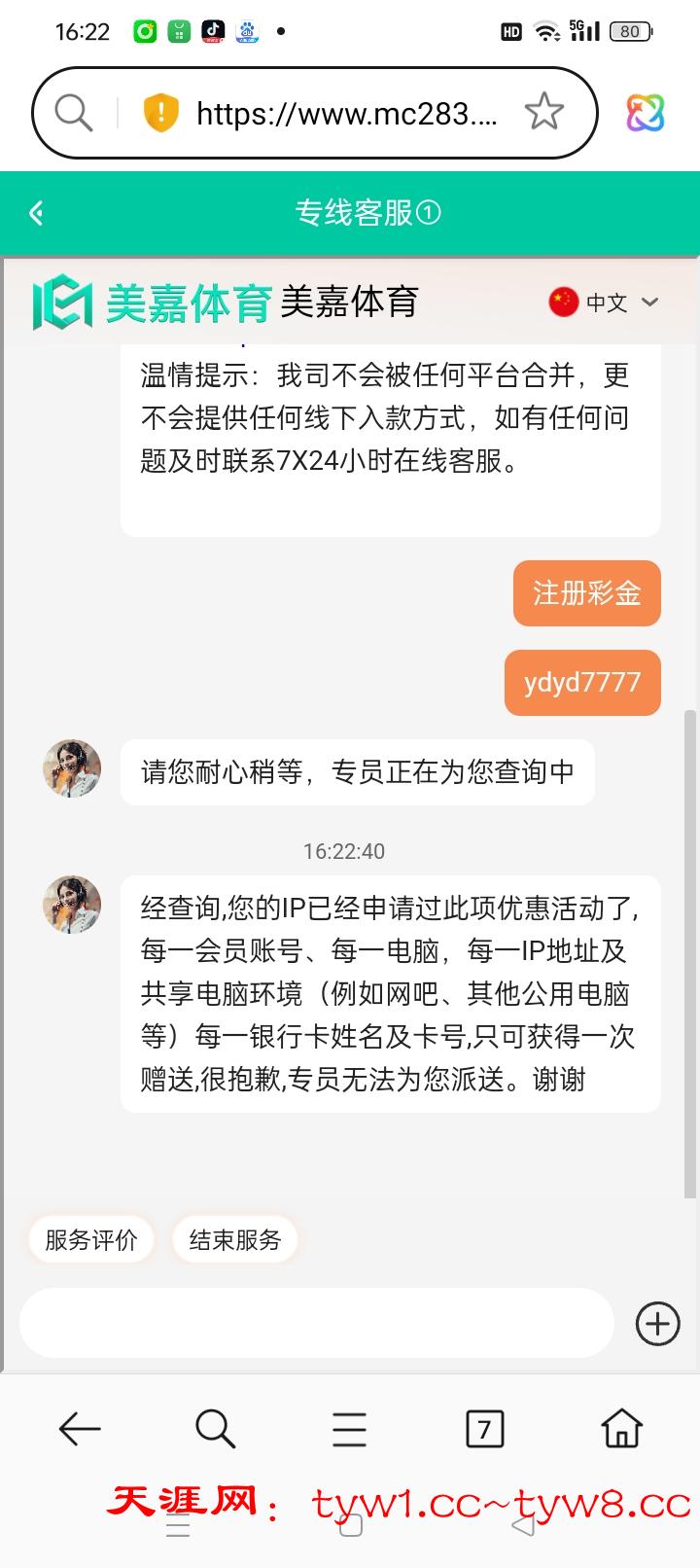Open the colorful AI assistant icon
The width and height of the screenshot is (700, 1568).
tap(645, 113)
